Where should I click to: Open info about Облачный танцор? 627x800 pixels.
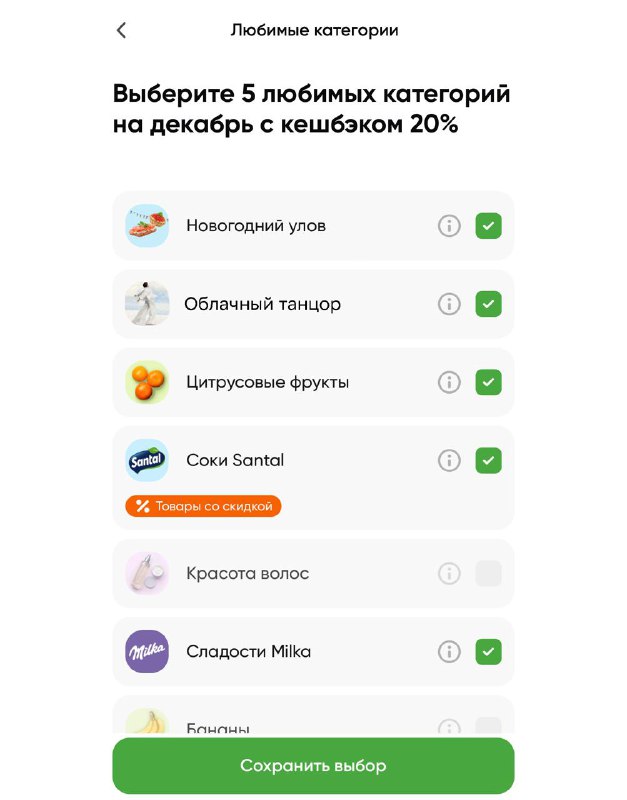point(449,303)
